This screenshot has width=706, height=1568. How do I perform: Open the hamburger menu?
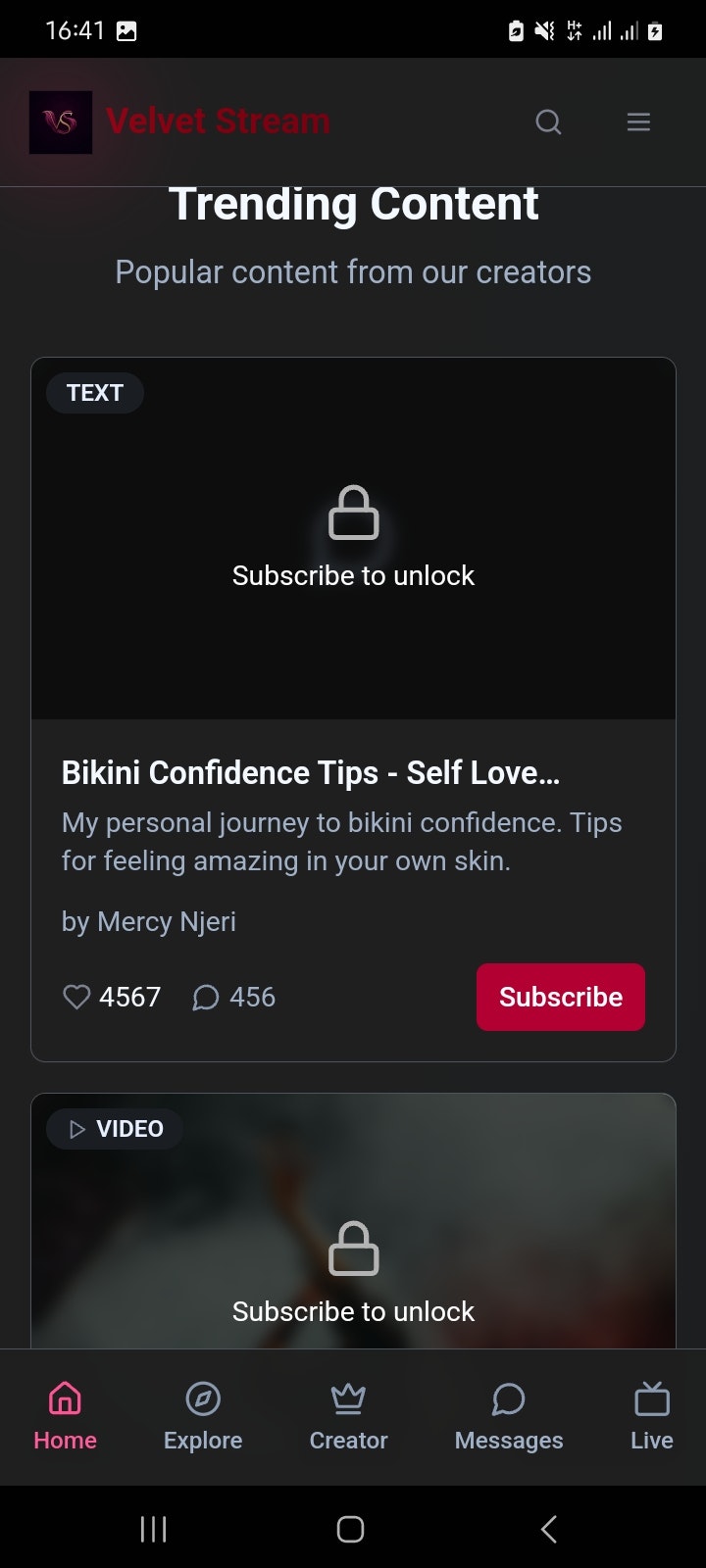638,122
